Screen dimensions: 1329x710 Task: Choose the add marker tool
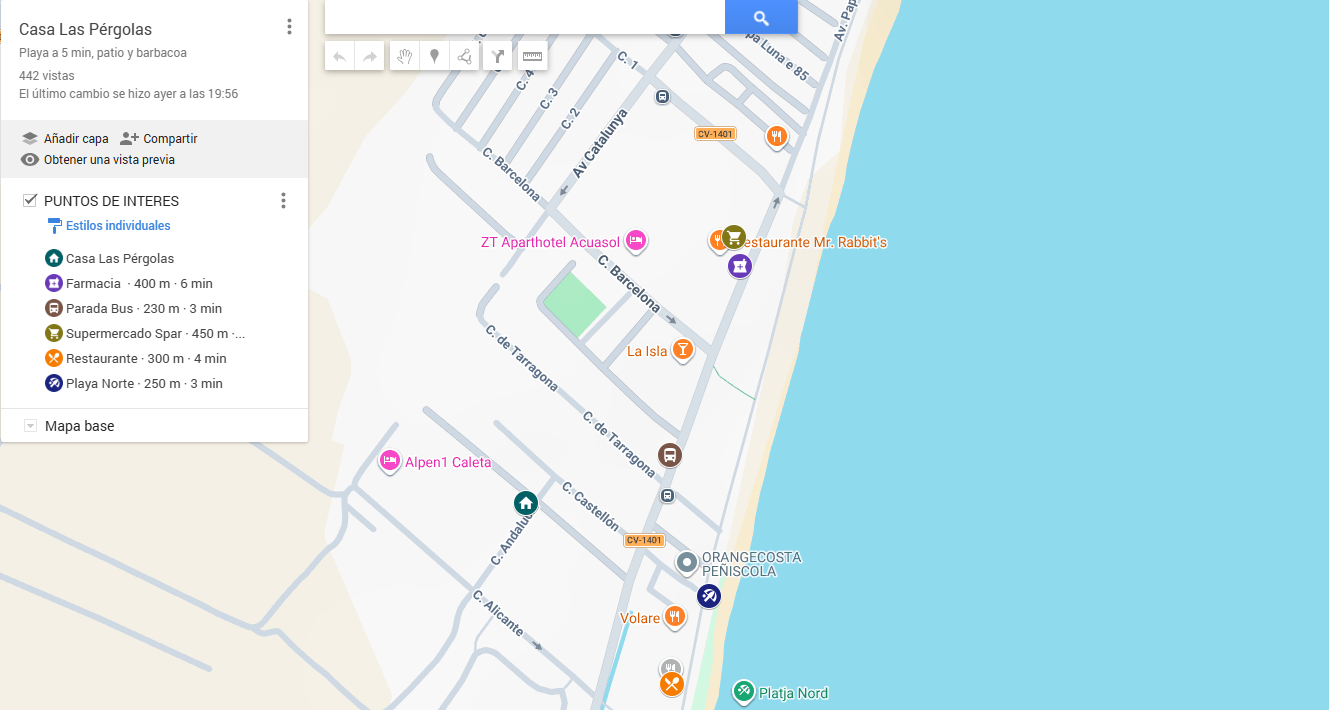click(434, 56)
